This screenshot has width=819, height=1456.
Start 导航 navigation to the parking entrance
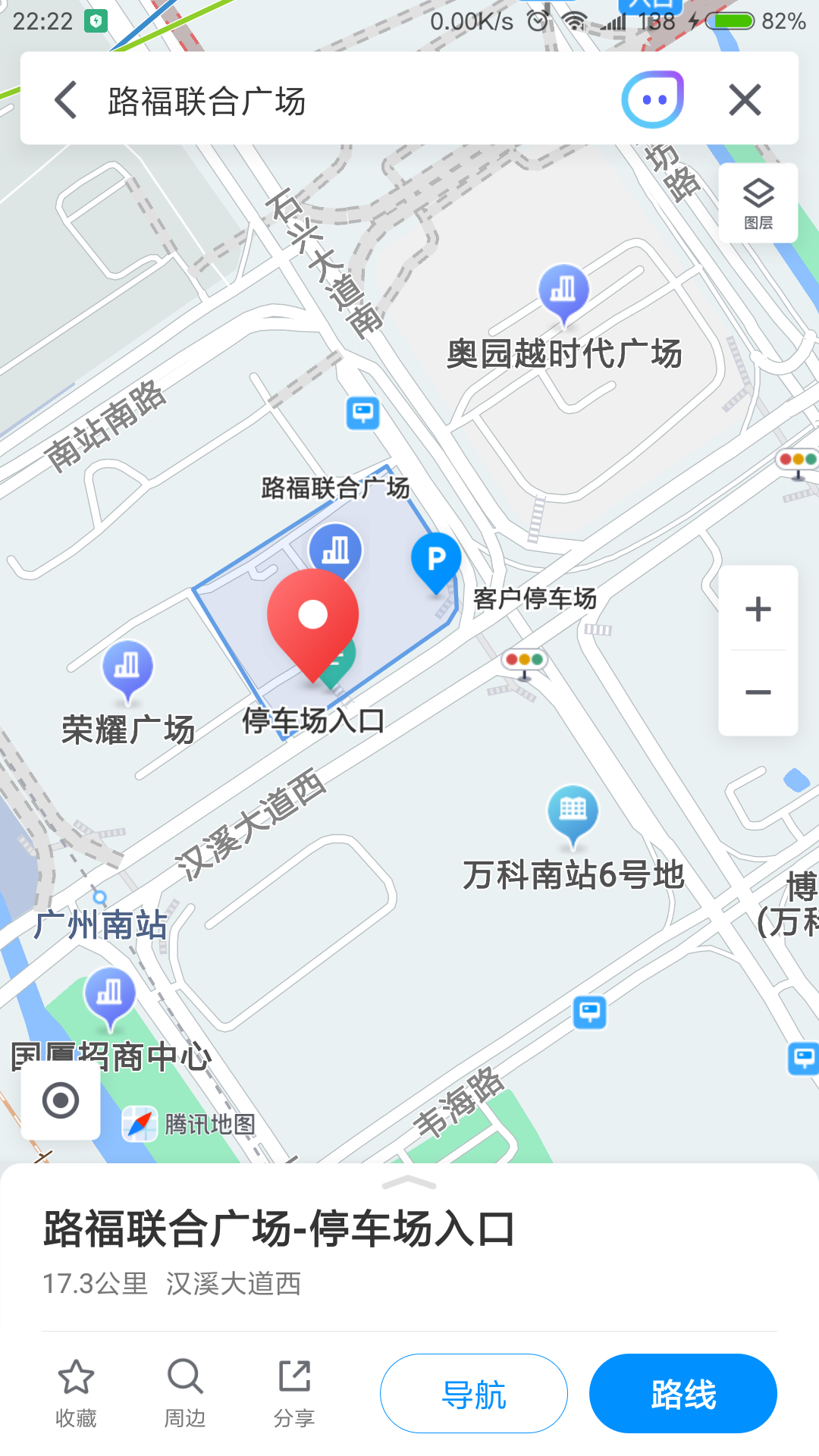(x=474, y=1394)
